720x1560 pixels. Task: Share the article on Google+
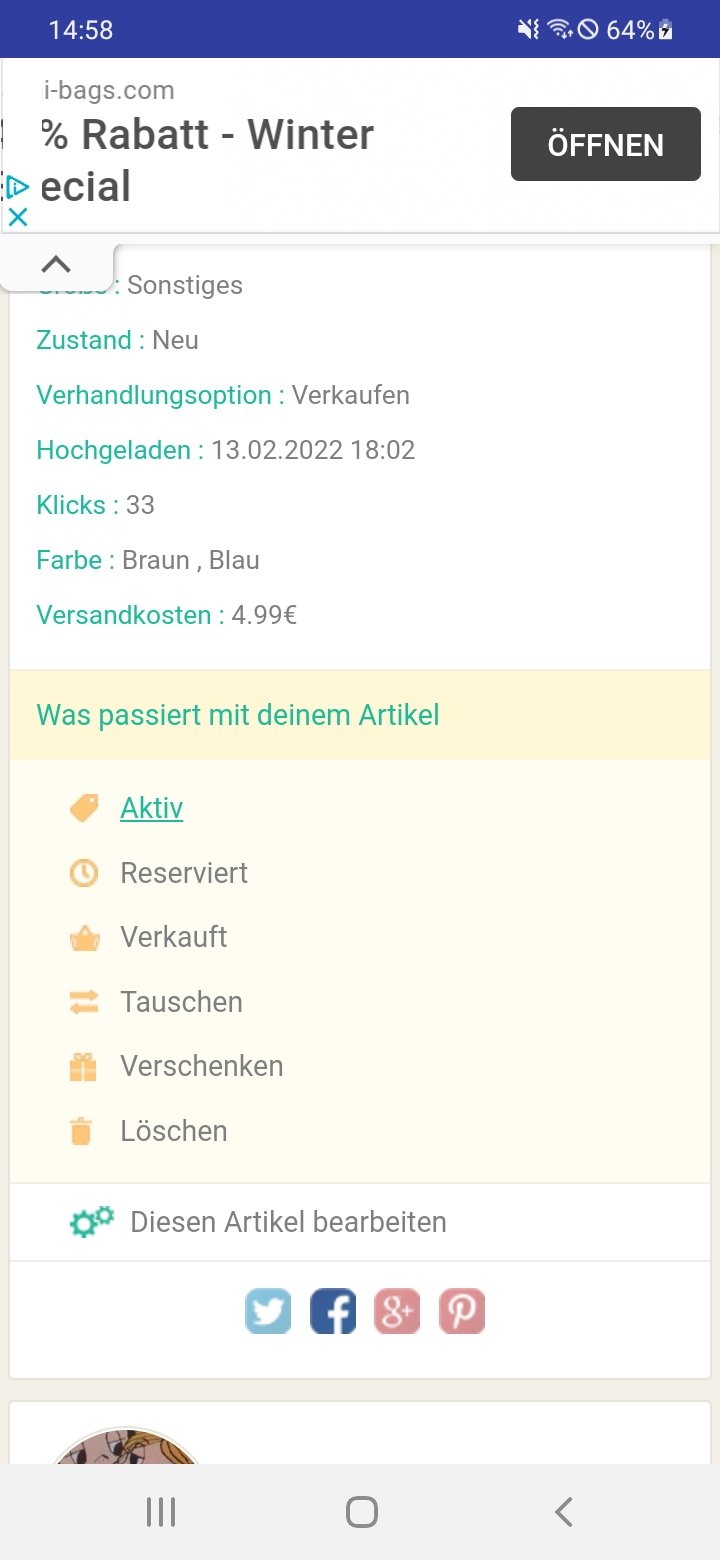click(x=397, y=1311)
